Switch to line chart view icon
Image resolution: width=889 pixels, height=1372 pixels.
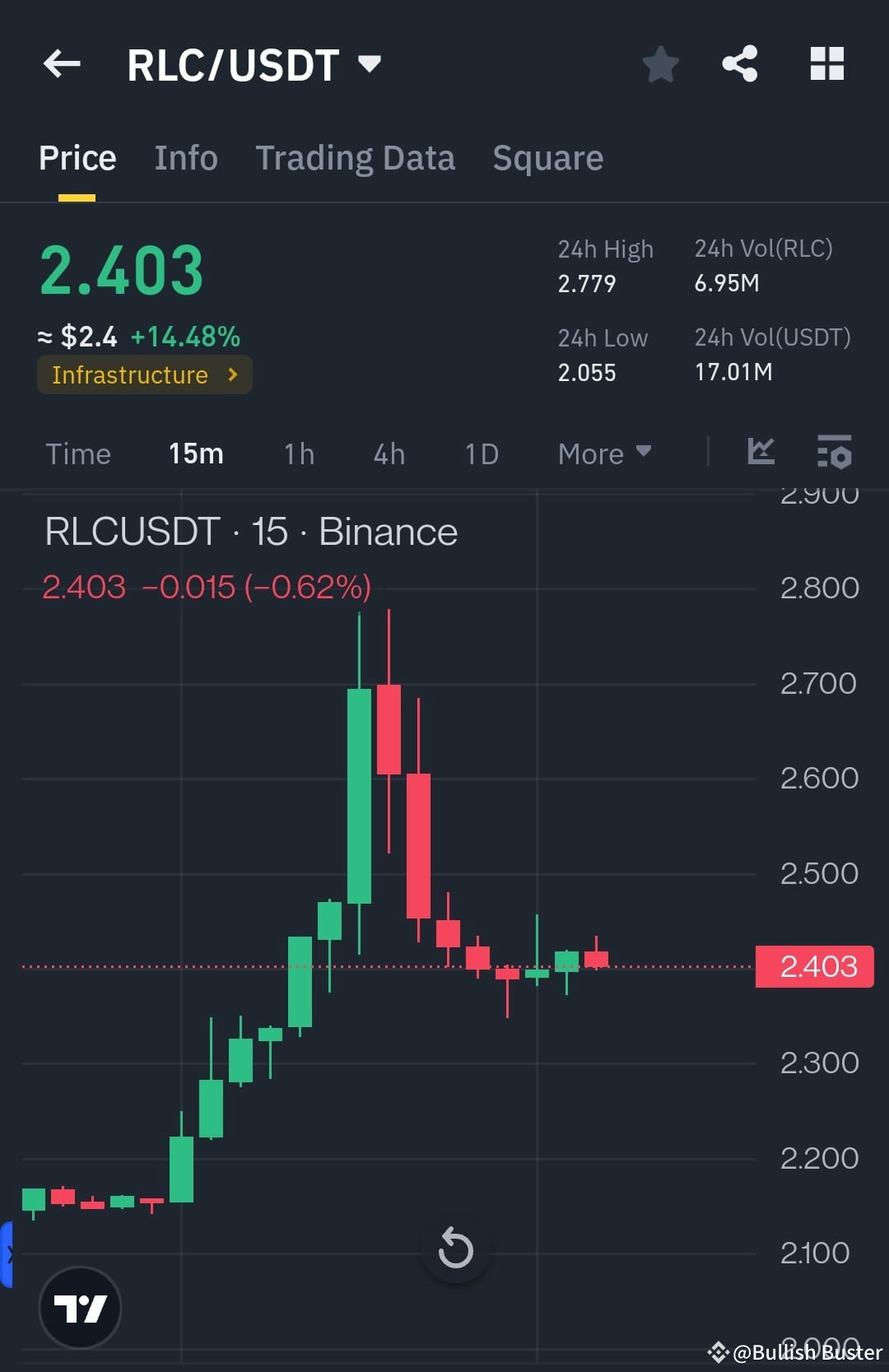(x=761, y=453)
